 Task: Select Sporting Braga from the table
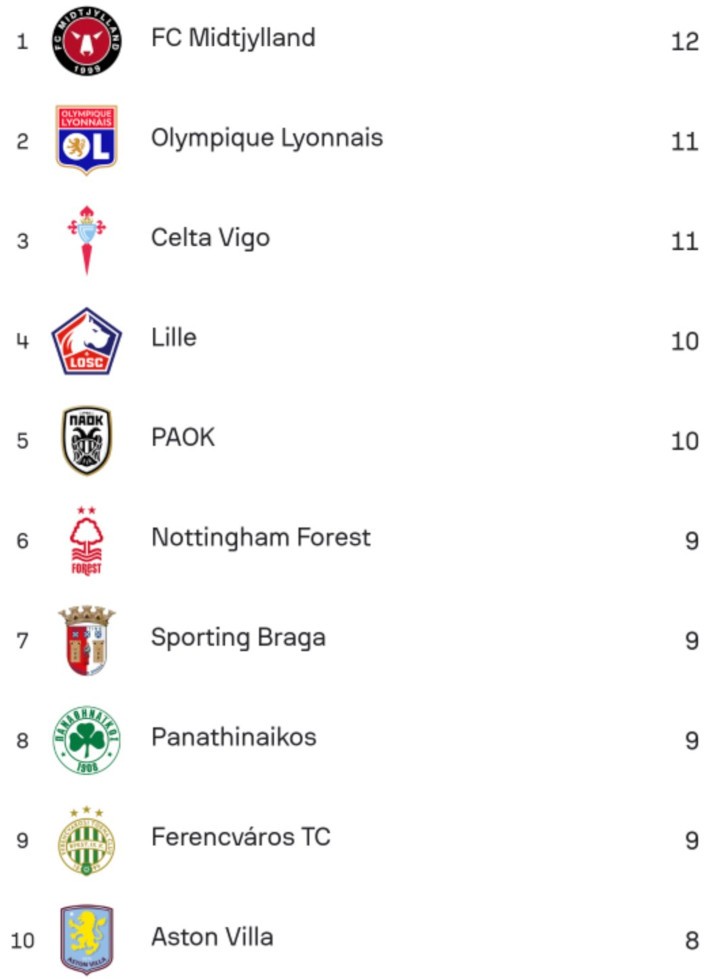tap(238, 638)
